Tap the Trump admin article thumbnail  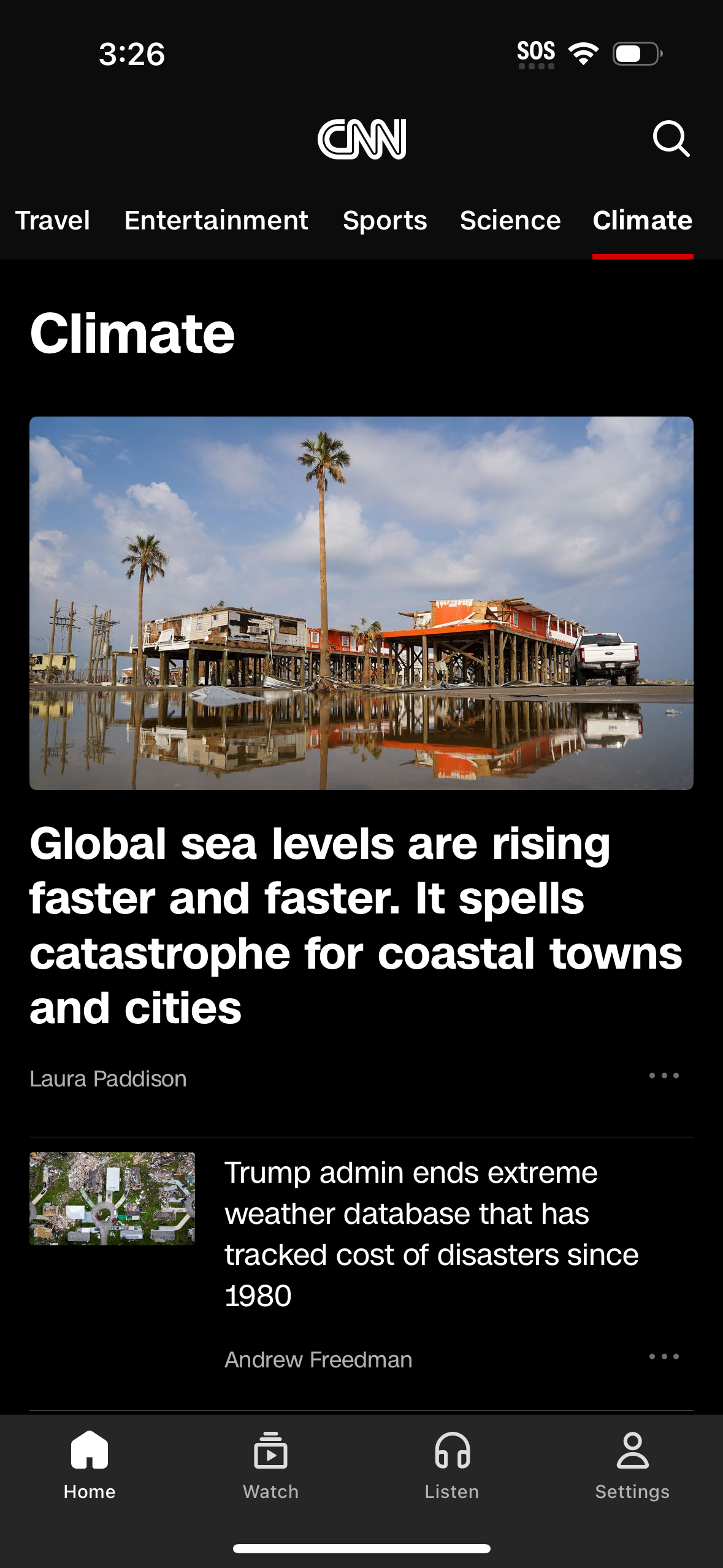112,1197
